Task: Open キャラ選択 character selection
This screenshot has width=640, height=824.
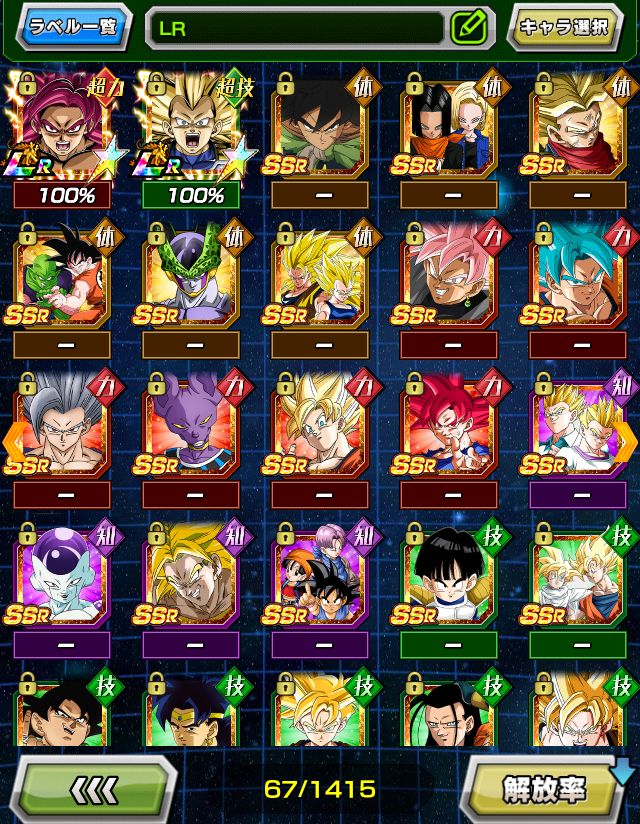Action: coord(564,27)
